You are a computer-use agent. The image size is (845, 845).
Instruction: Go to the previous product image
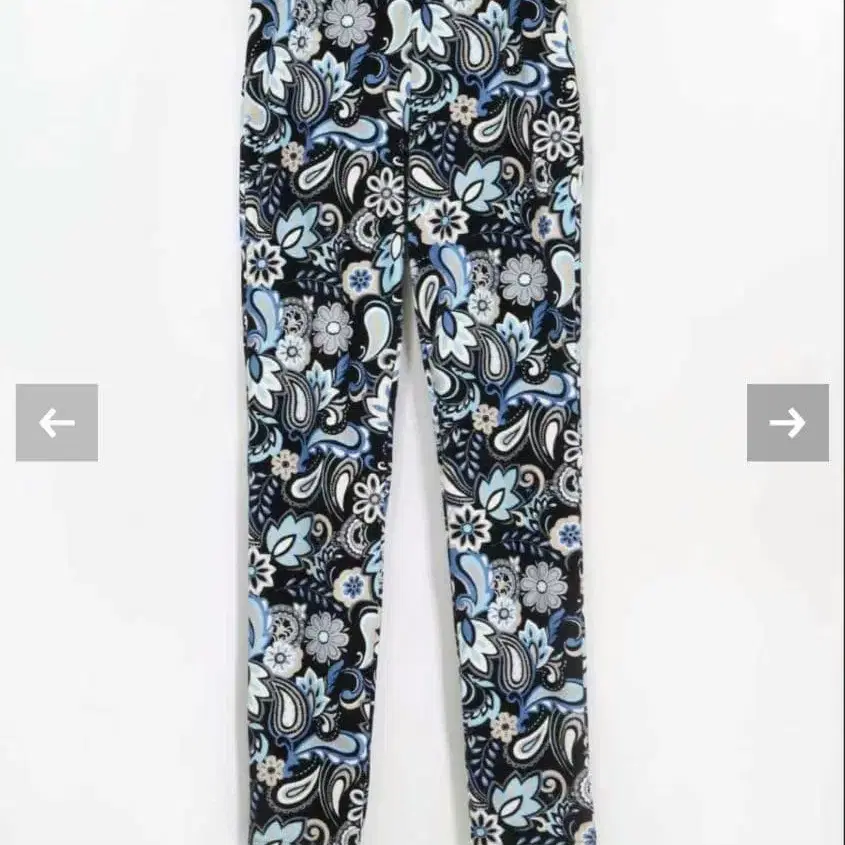click(57, 422)
